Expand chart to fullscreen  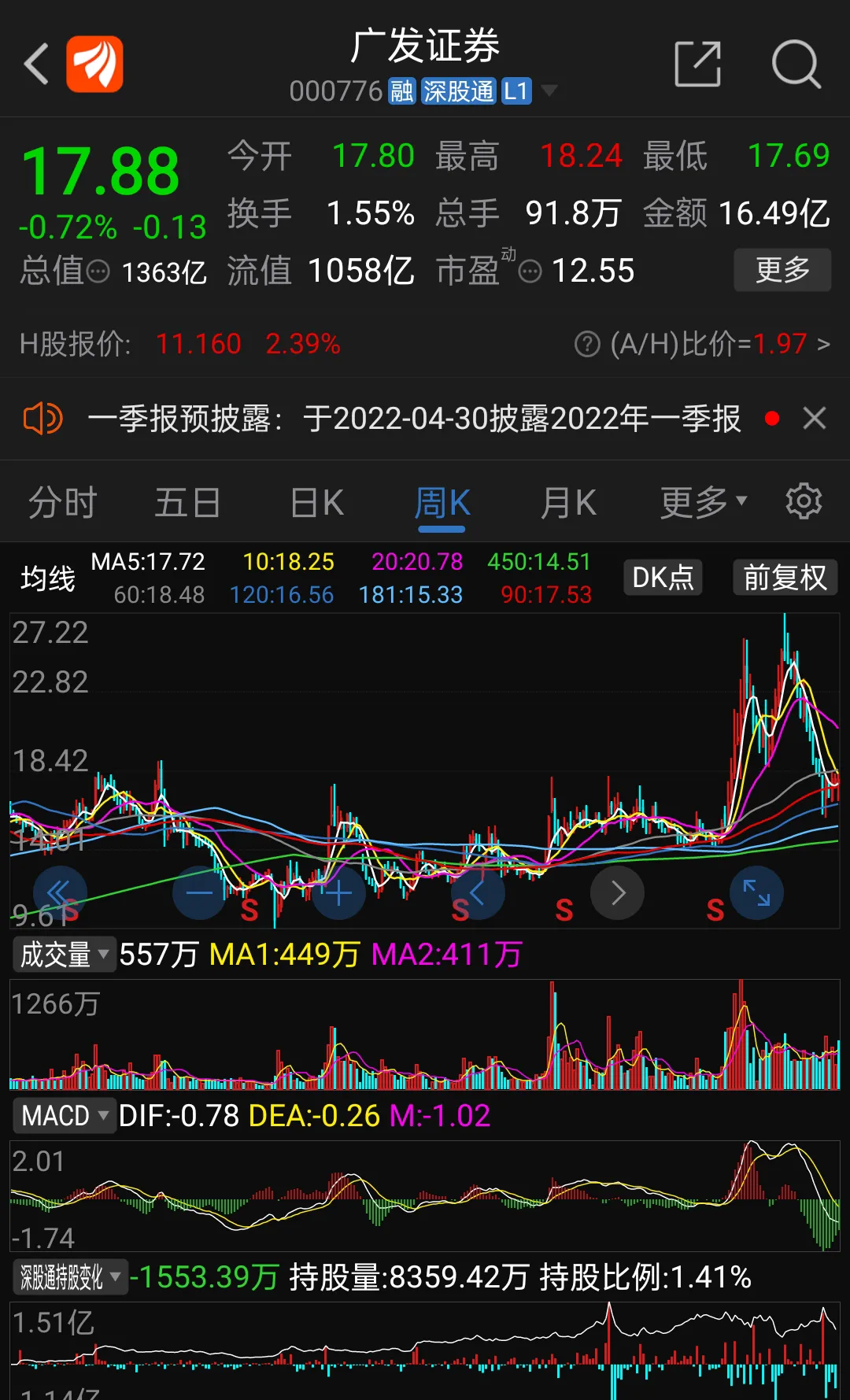756,892
